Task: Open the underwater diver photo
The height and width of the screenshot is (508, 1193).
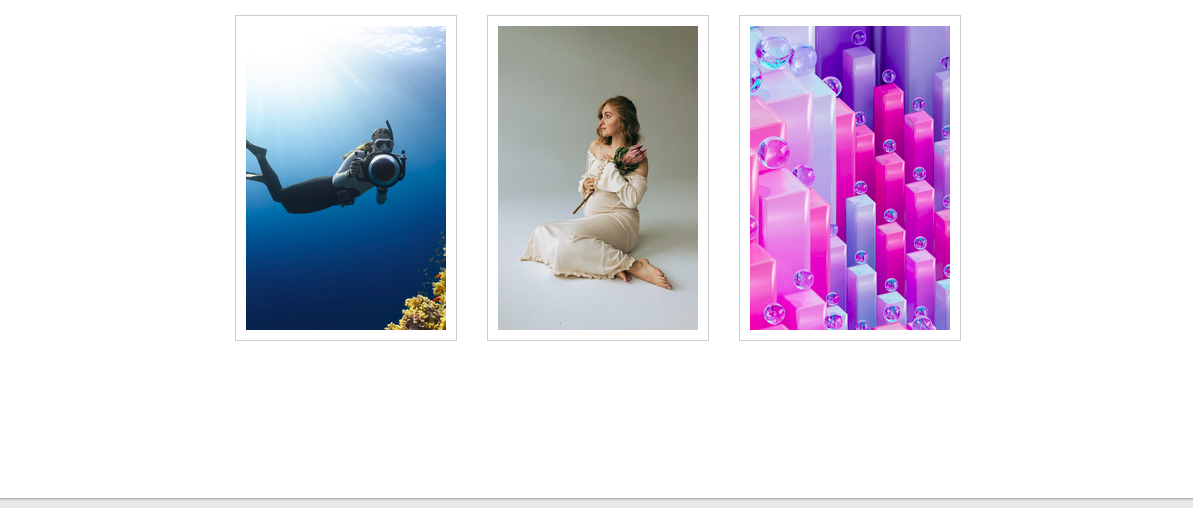Action: pyautogui.click(x=346, y=178)
